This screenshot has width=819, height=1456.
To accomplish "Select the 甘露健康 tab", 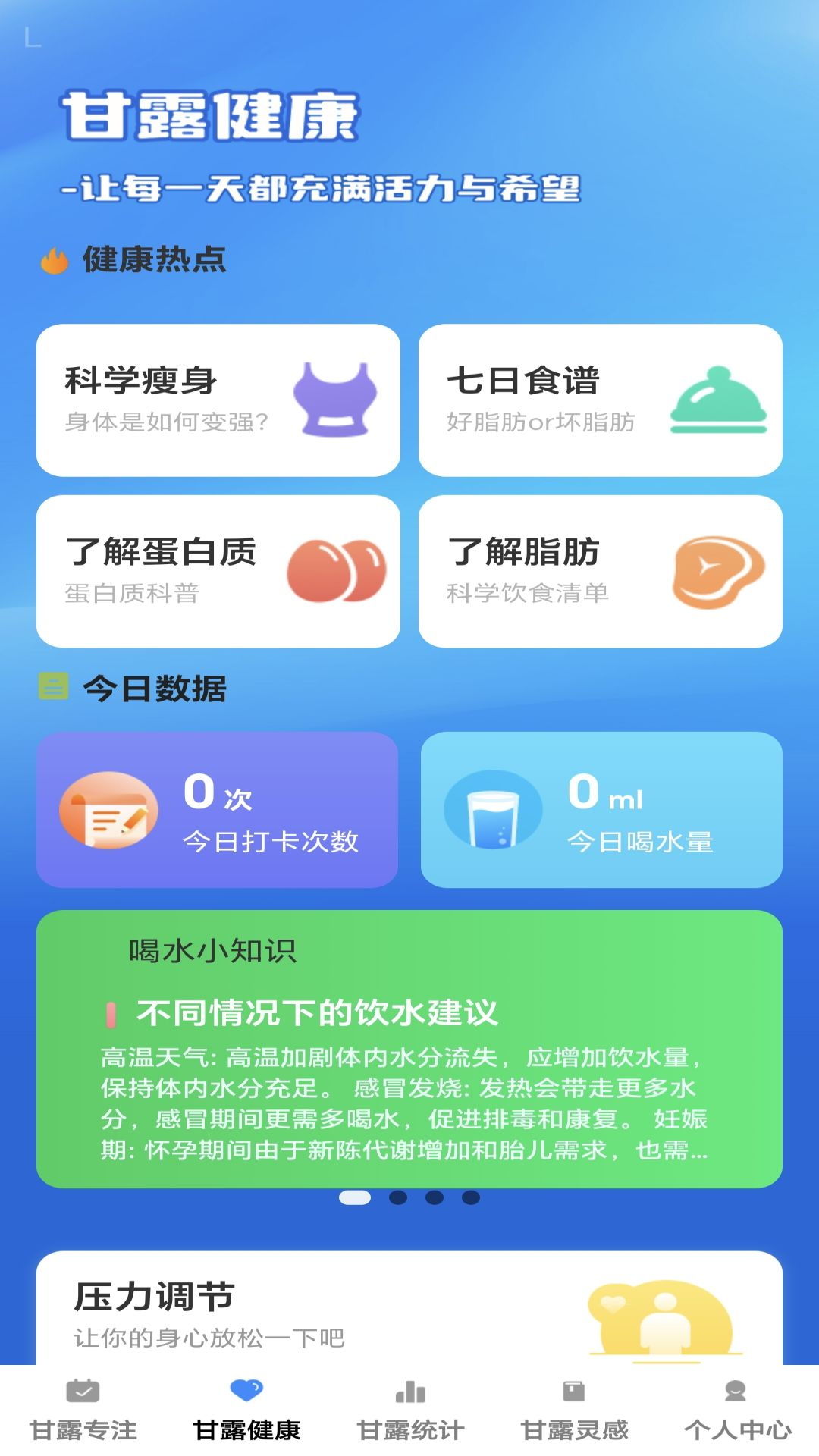I will coord(246,1412).
